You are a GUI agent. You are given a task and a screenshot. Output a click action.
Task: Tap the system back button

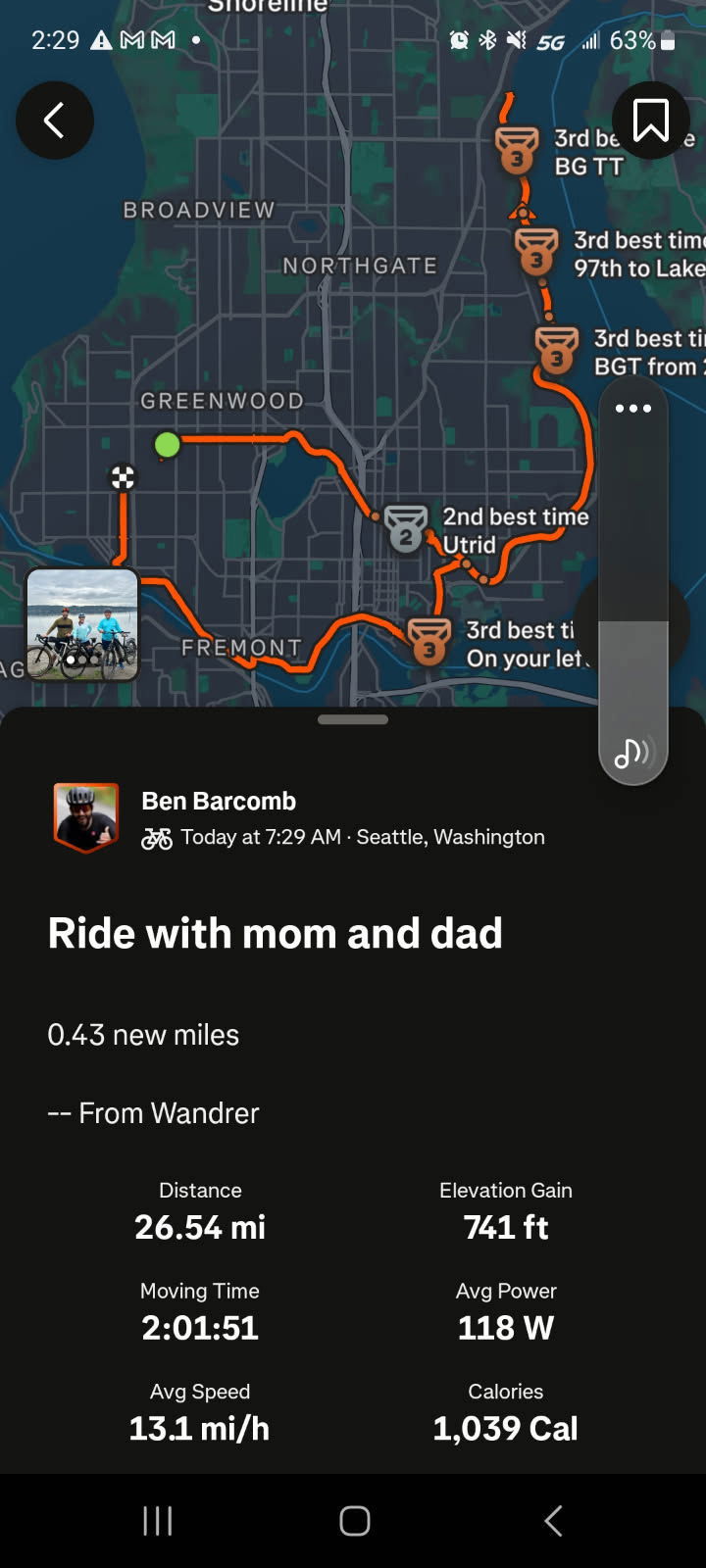(x=553, y=1520)
